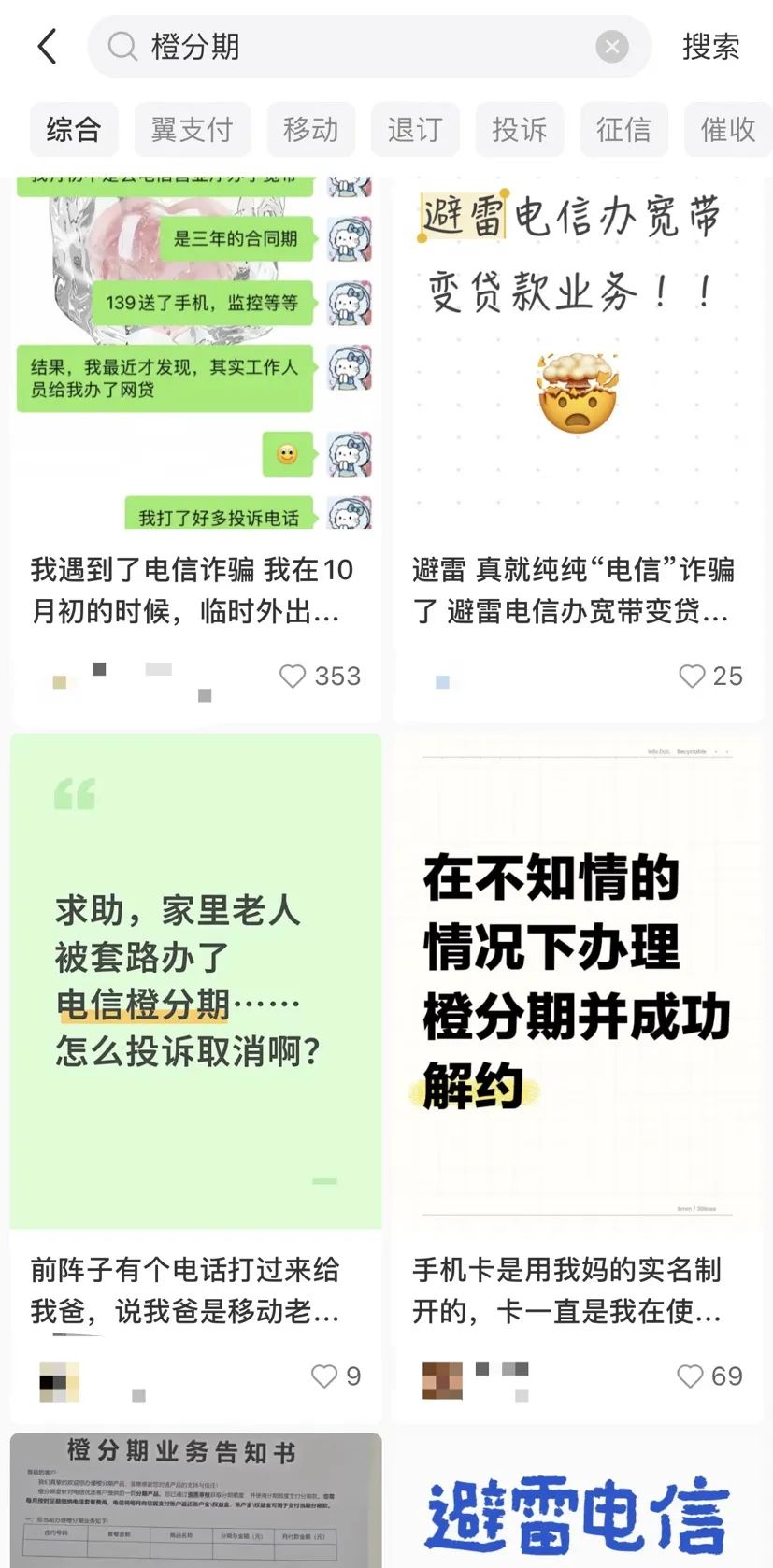Select the 退订 filter chip
773x1568 pixels.
[415, 129]
